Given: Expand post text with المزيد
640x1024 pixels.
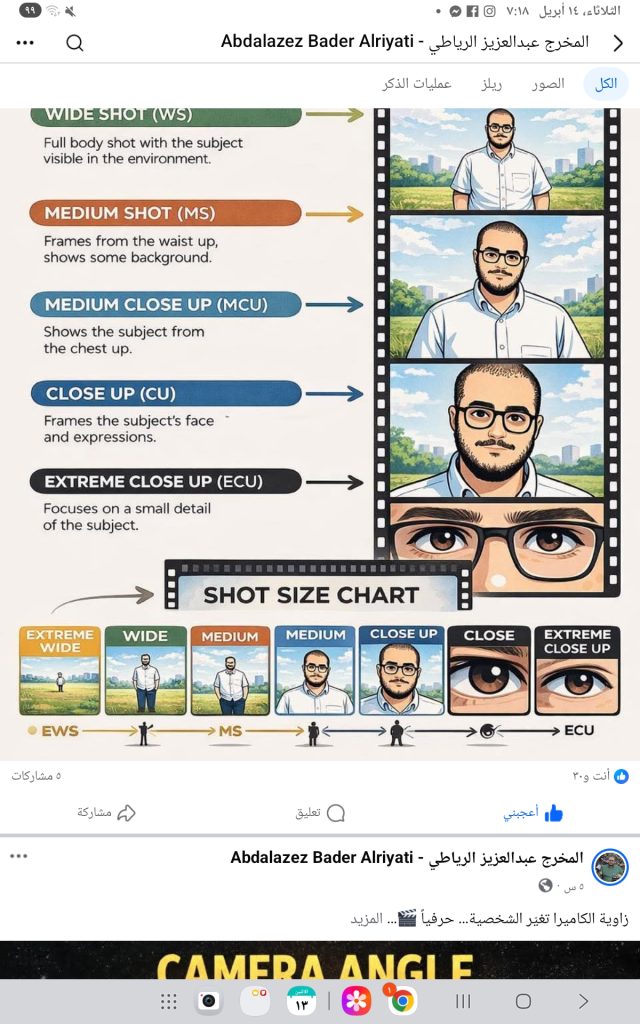Looking at the screenshot, I should pos(367,917).
